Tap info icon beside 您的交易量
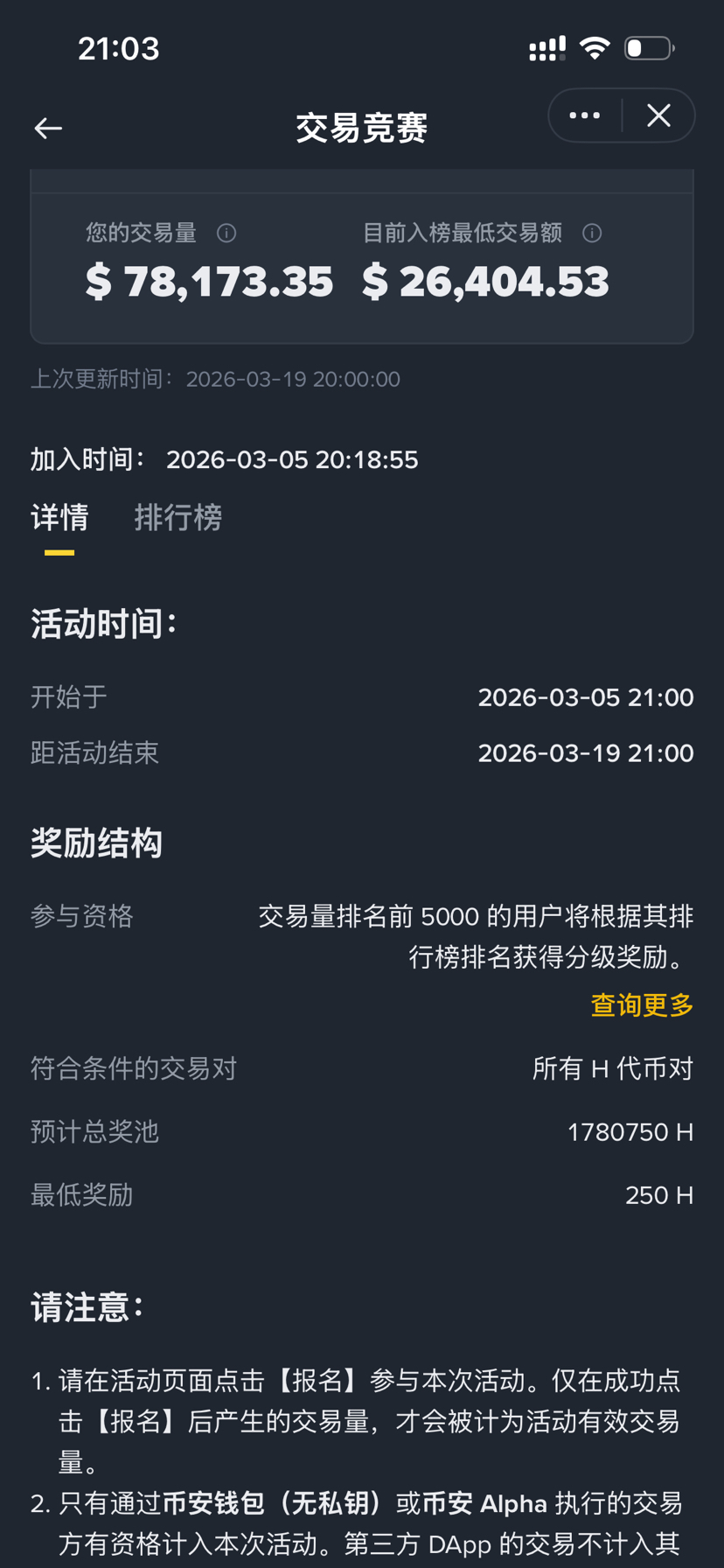 pos(226,233)
